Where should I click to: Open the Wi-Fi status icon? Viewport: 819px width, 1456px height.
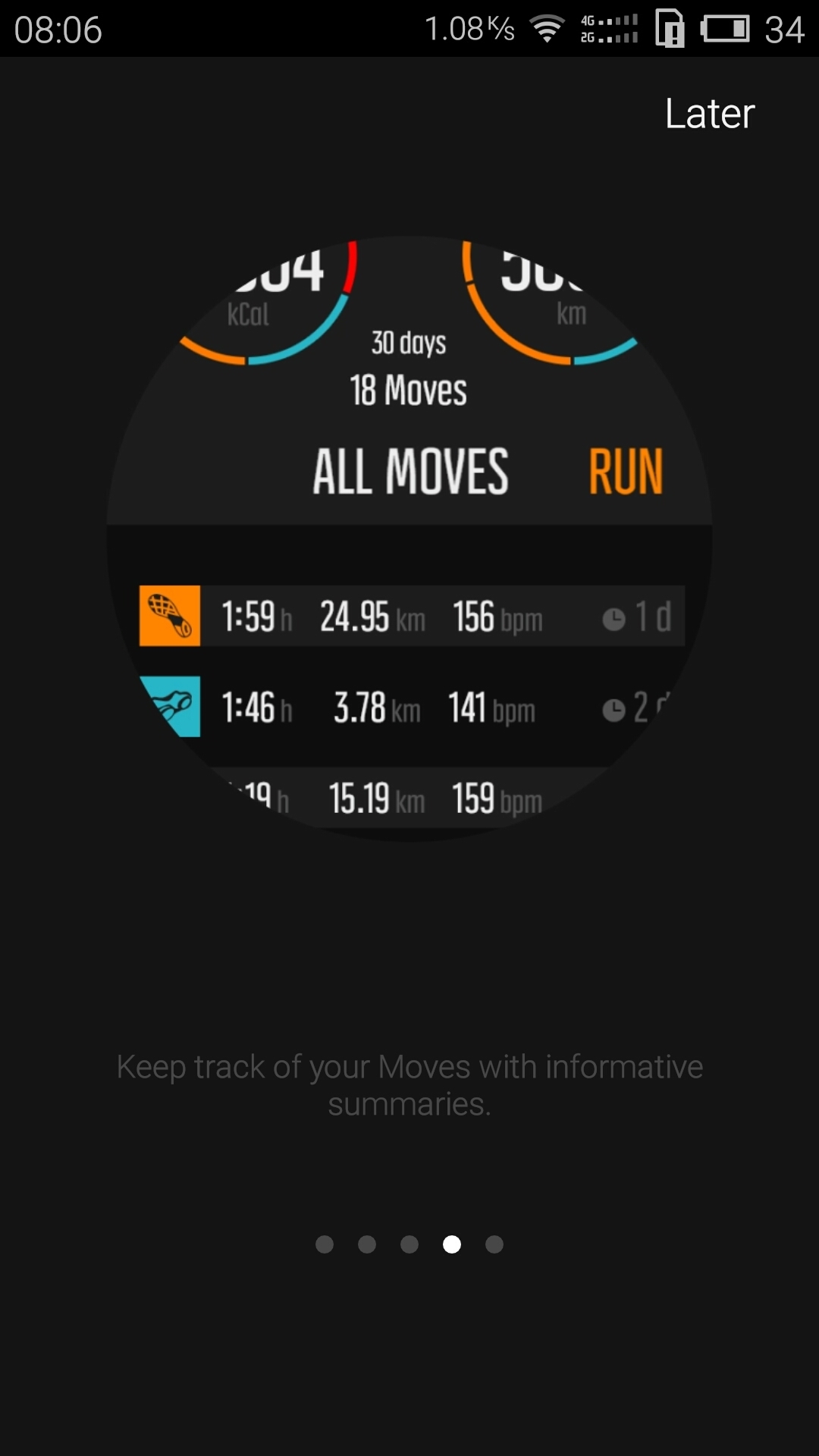tap(548, 29)
